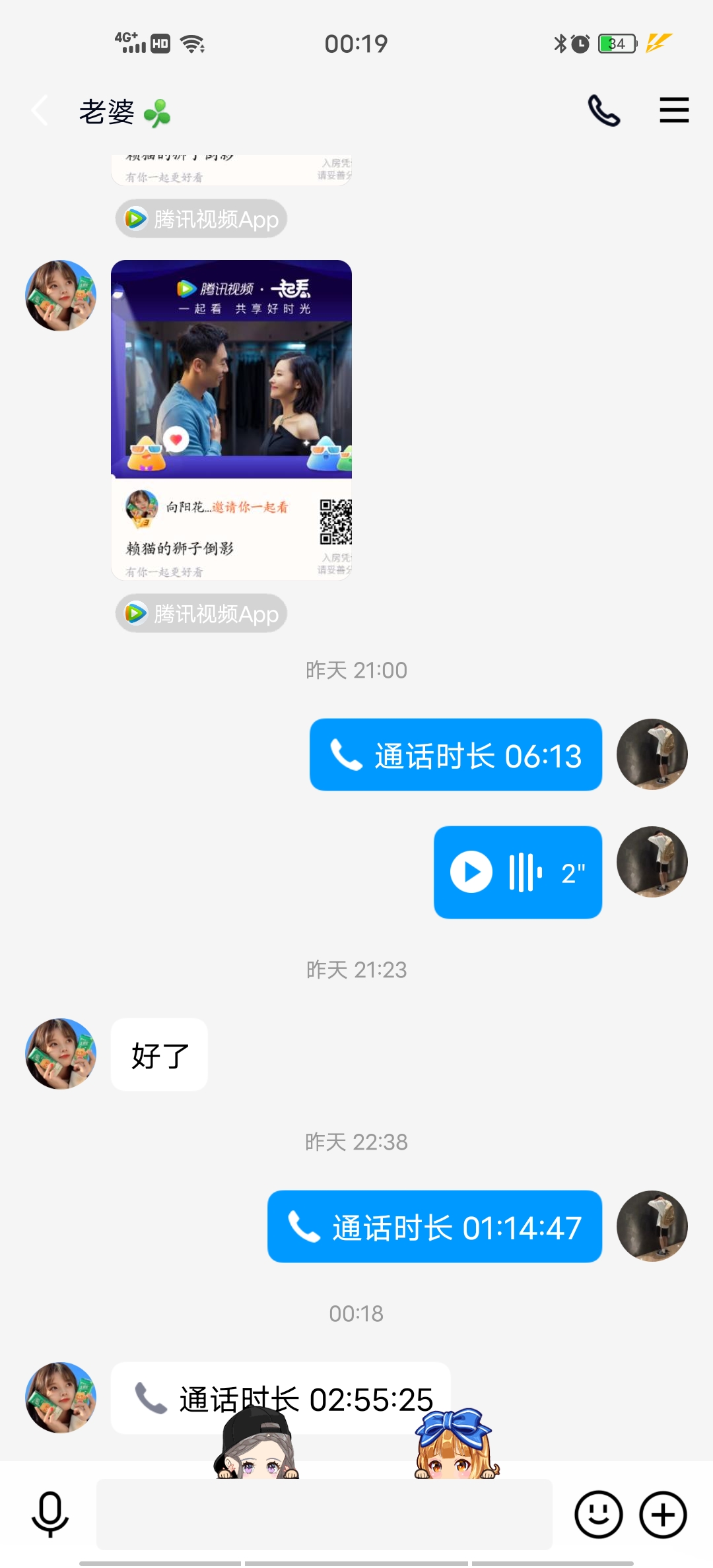Select the 好了 text message bubble
713x1568 pixels.
(158, 1054)
